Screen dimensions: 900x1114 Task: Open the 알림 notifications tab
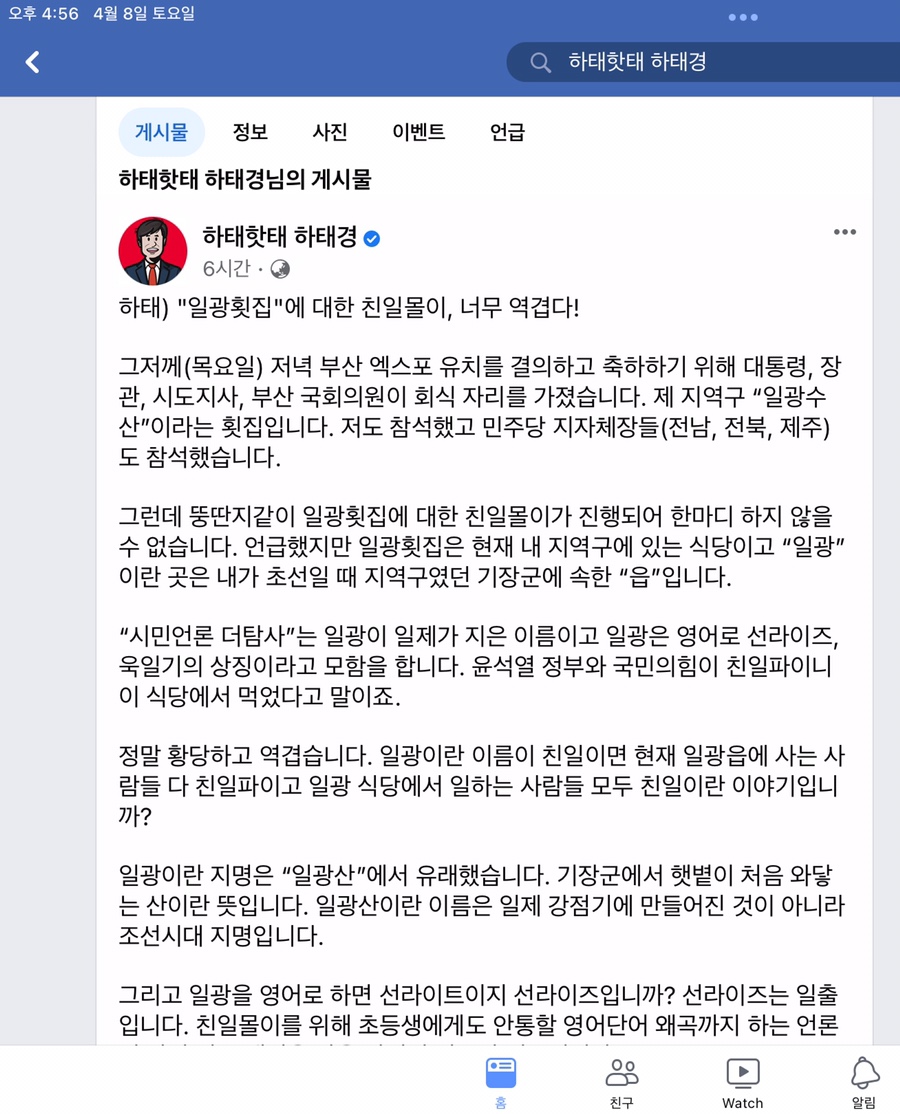pos(864,1081)
